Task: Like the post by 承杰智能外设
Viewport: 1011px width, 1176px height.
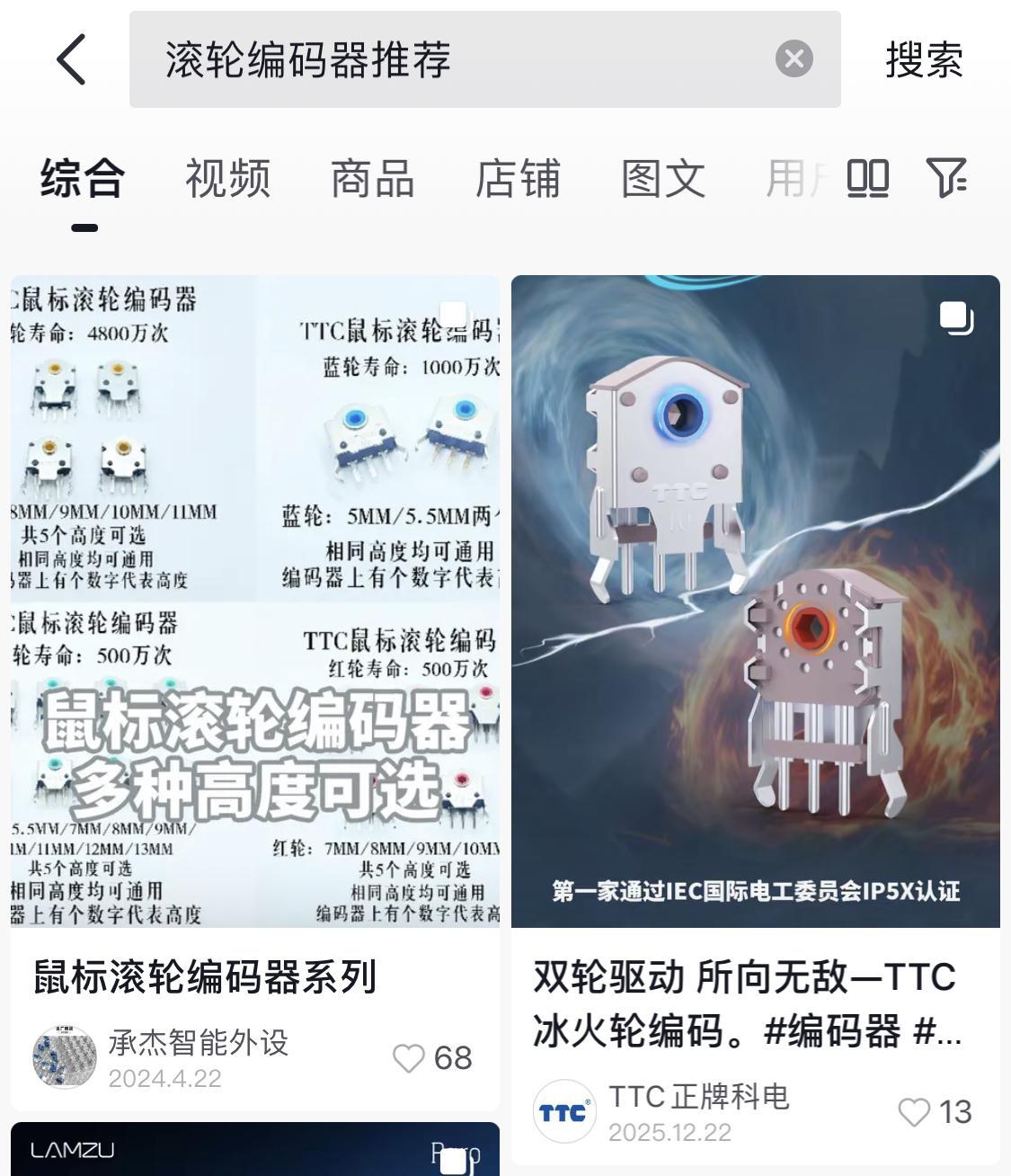Action: (409, 1058)
